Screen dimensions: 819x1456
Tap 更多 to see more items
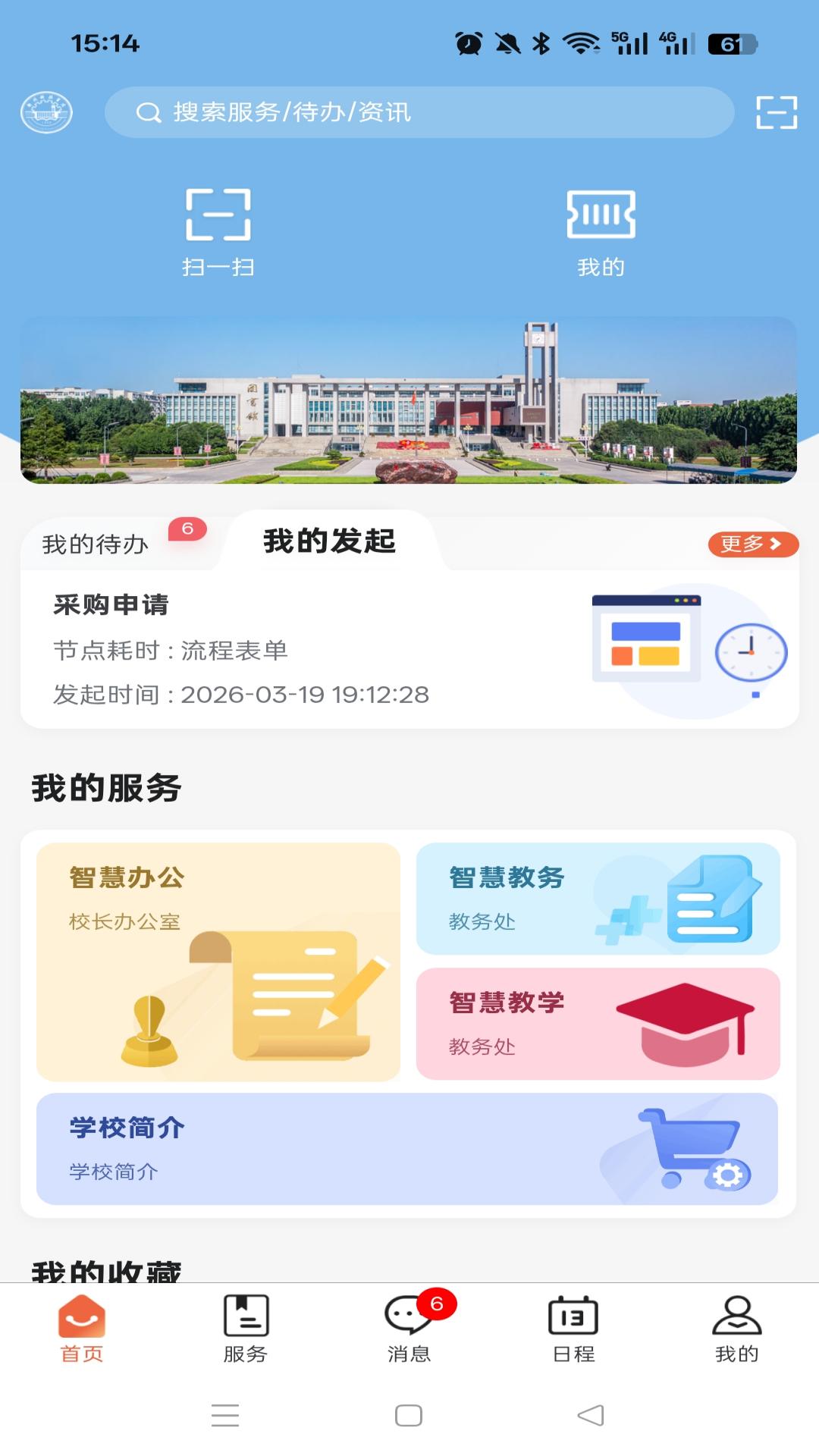pyautogui.click(x=752, y=544)
